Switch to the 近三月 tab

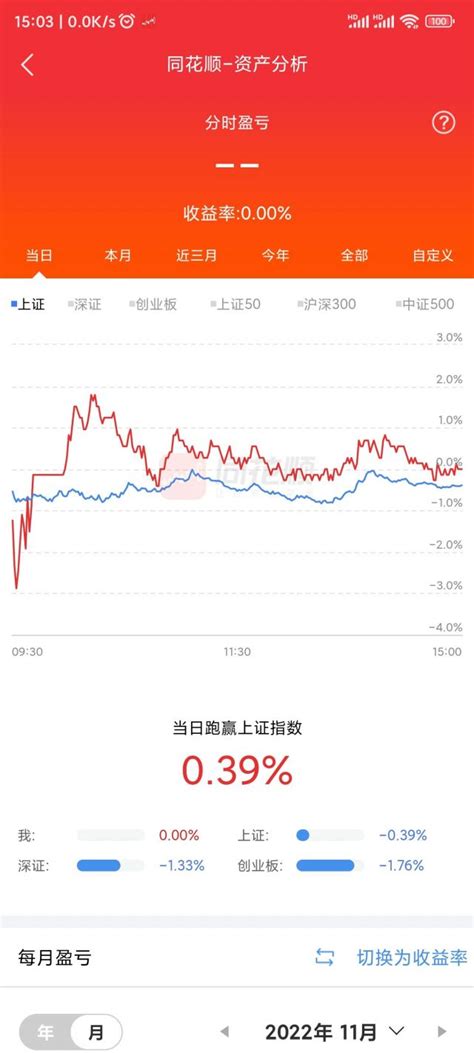[197, 256]
